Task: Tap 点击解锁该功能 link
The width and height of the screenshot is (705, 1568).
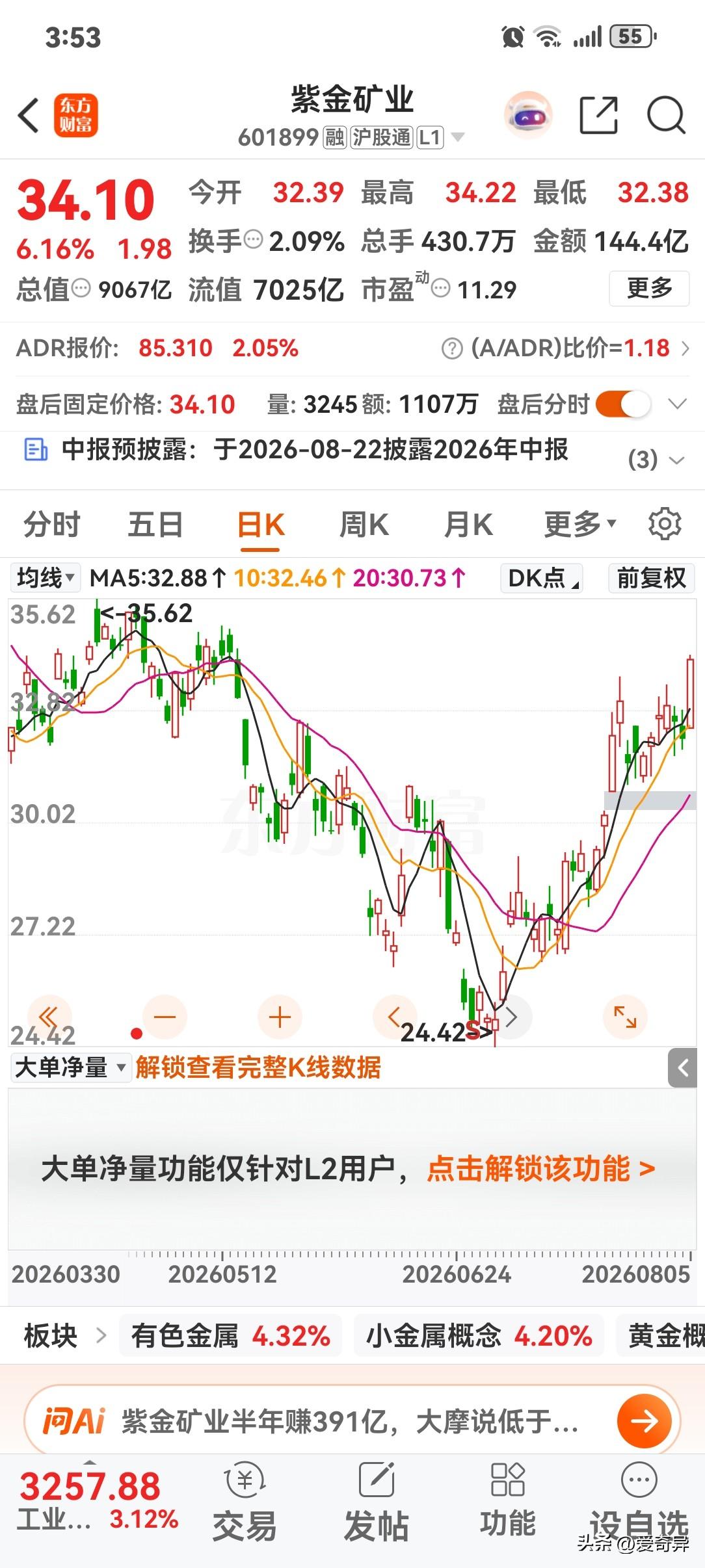Action: pyautogui.click(x=541, y=1168)
